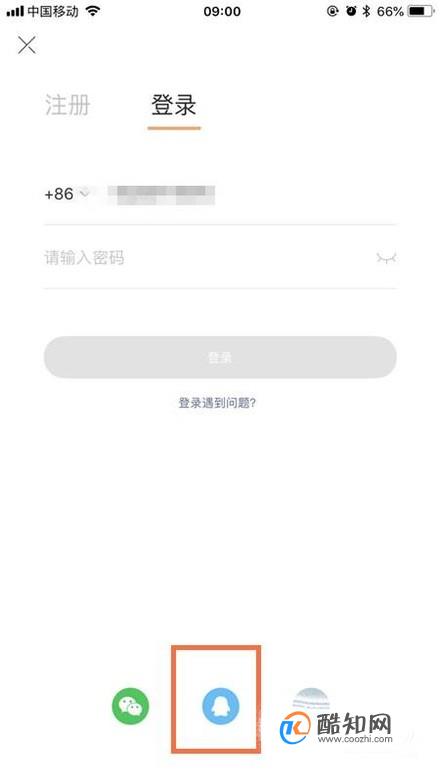Open the +86 country code dropdown
The image size is (440, 782).
pyautogui.click(x=66, y=194)
